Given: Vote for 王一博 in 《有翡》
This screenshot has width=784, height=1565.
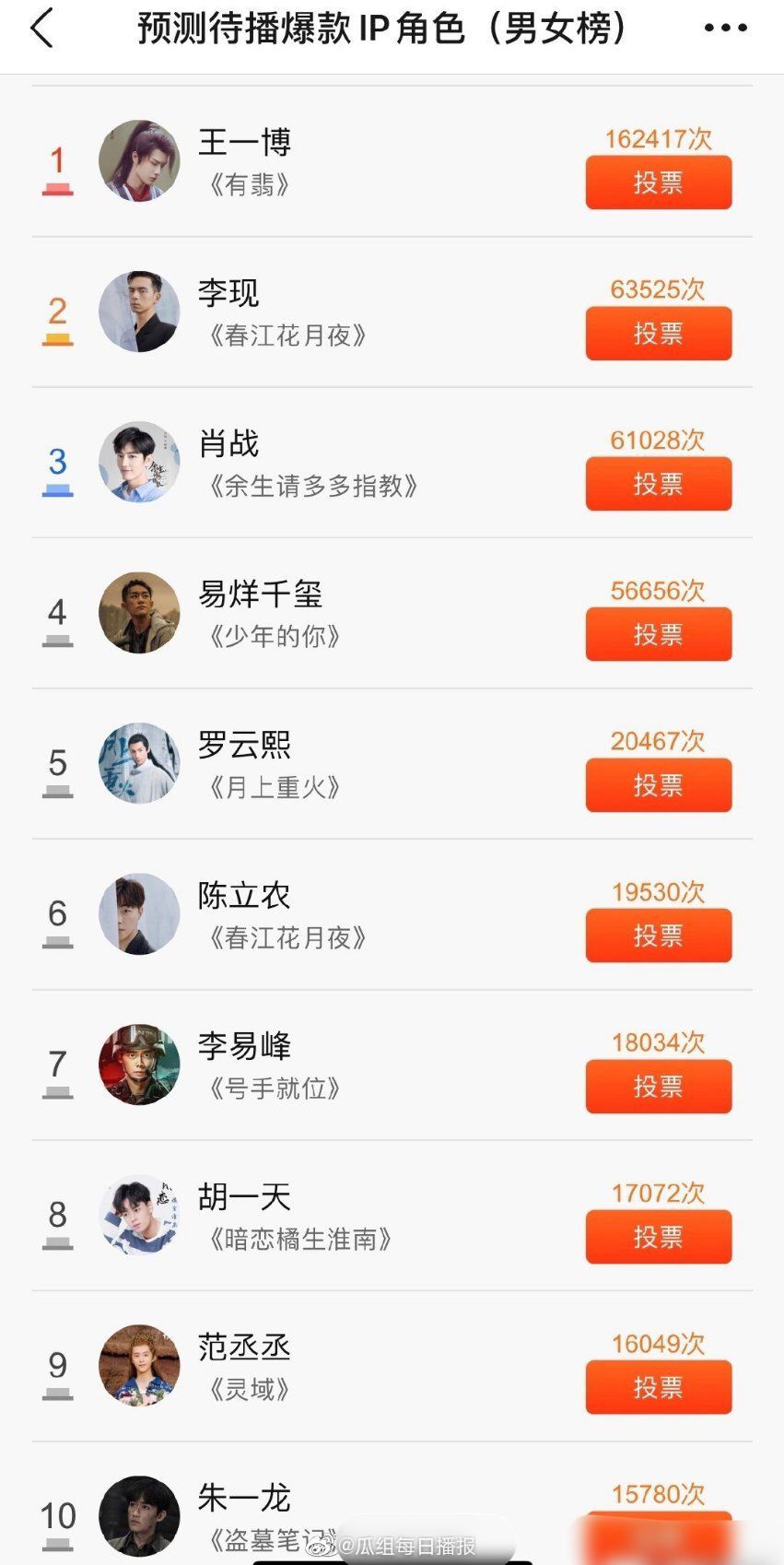Looking at the screenshot, I should tap(658, 182).
